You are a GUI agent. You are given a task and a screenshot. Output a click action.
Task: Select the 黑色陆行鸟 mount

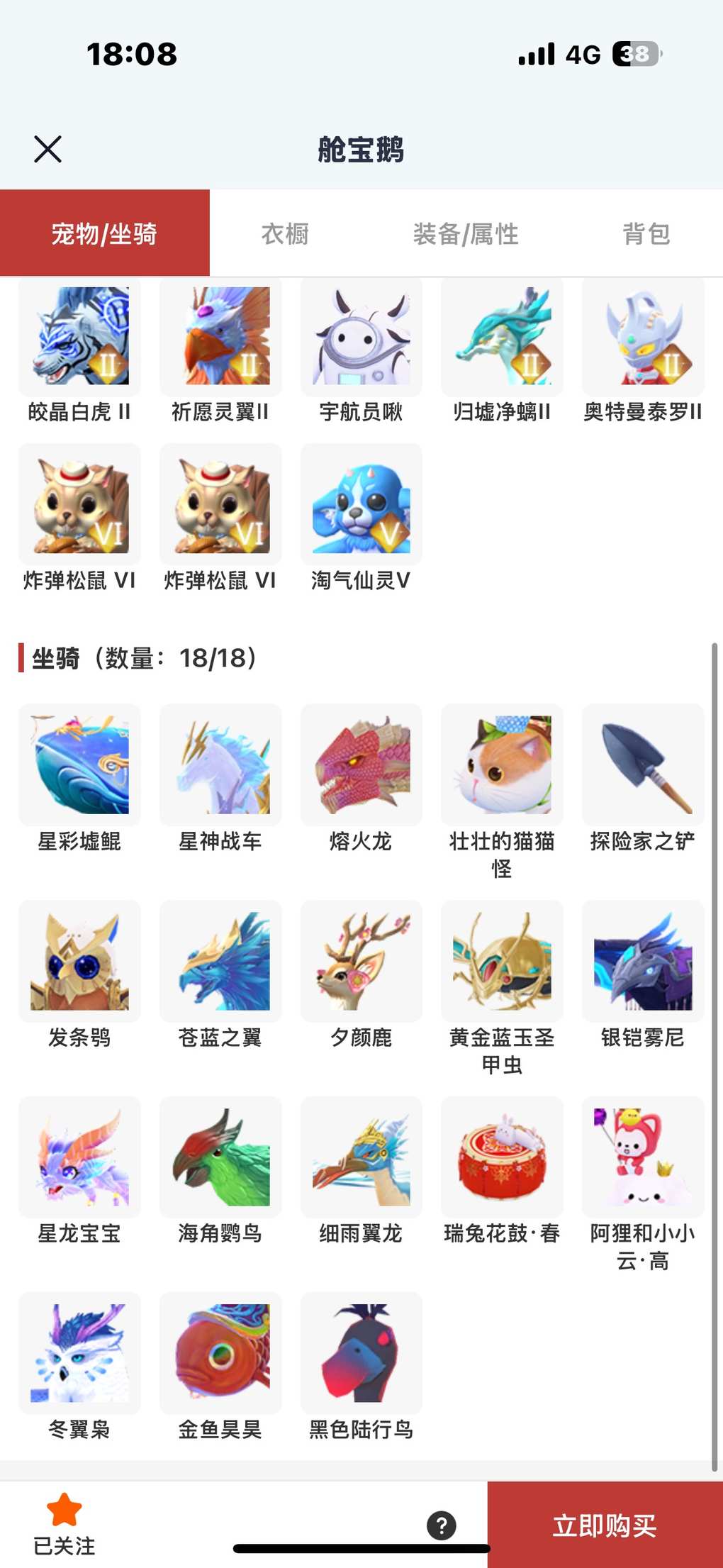pyautogui.click(x=361, y=1353)
